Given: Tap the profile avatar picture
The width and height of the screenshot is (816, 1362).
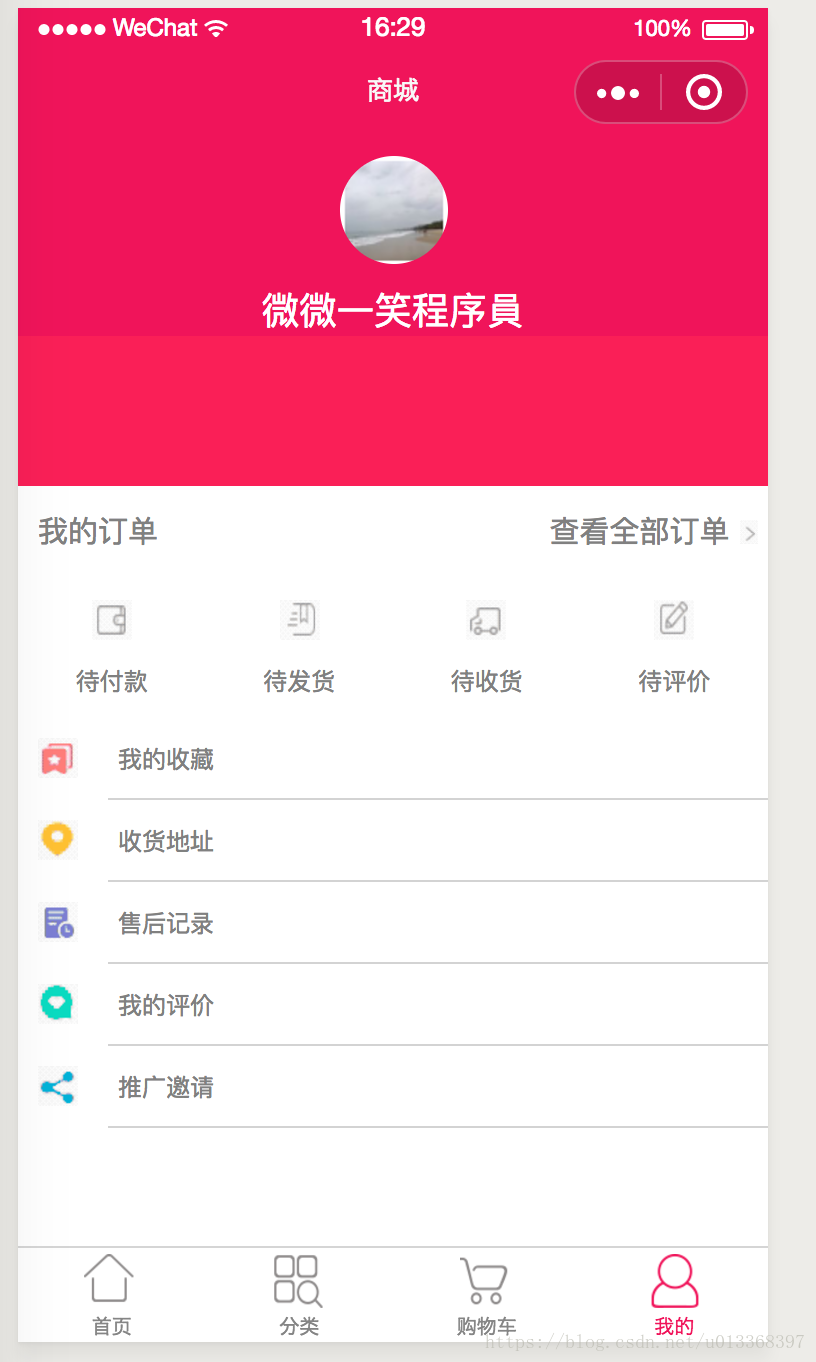Looking at the screenshot, I should pyautogui.click(x=394, y=210).
